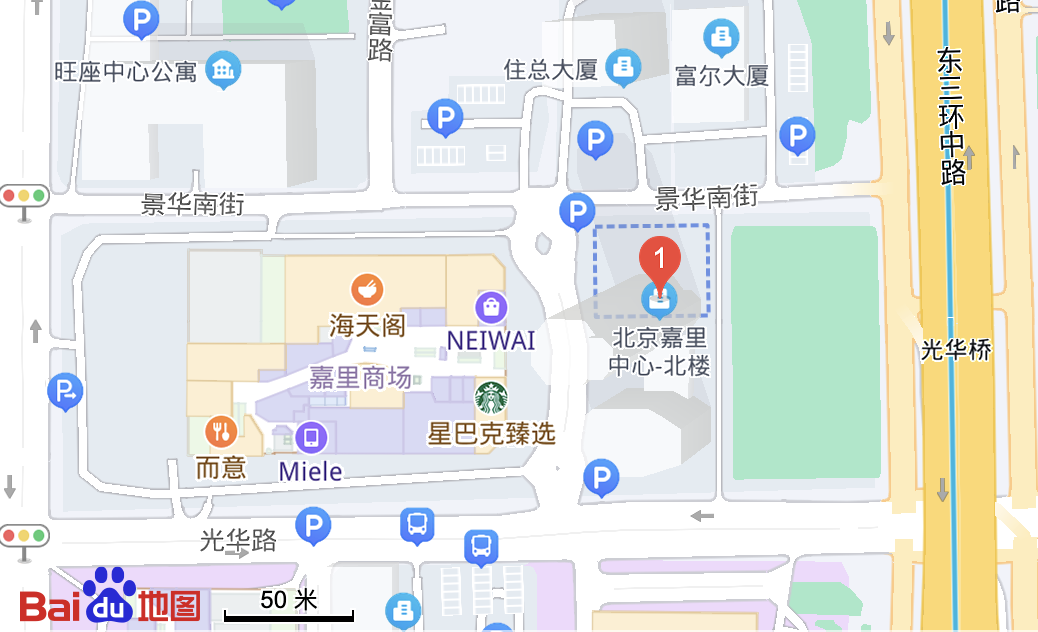This screenshot has width=1038, height=632.
Task: Open the 北京嘉里中心-北楼 hotel marker
Action: (x=659, y=299)
